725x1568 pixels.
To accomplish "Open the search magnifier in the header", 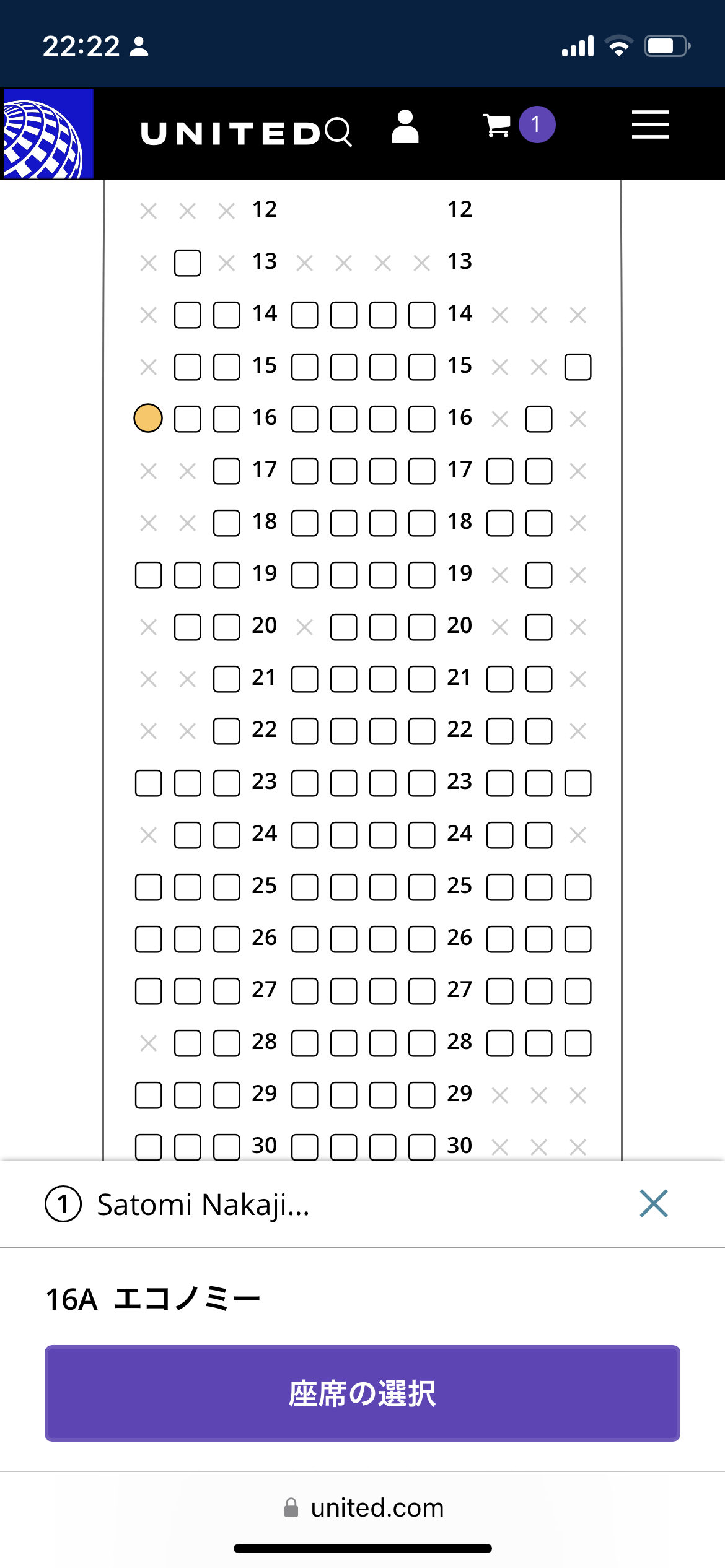I will click(x=338, y=131).
